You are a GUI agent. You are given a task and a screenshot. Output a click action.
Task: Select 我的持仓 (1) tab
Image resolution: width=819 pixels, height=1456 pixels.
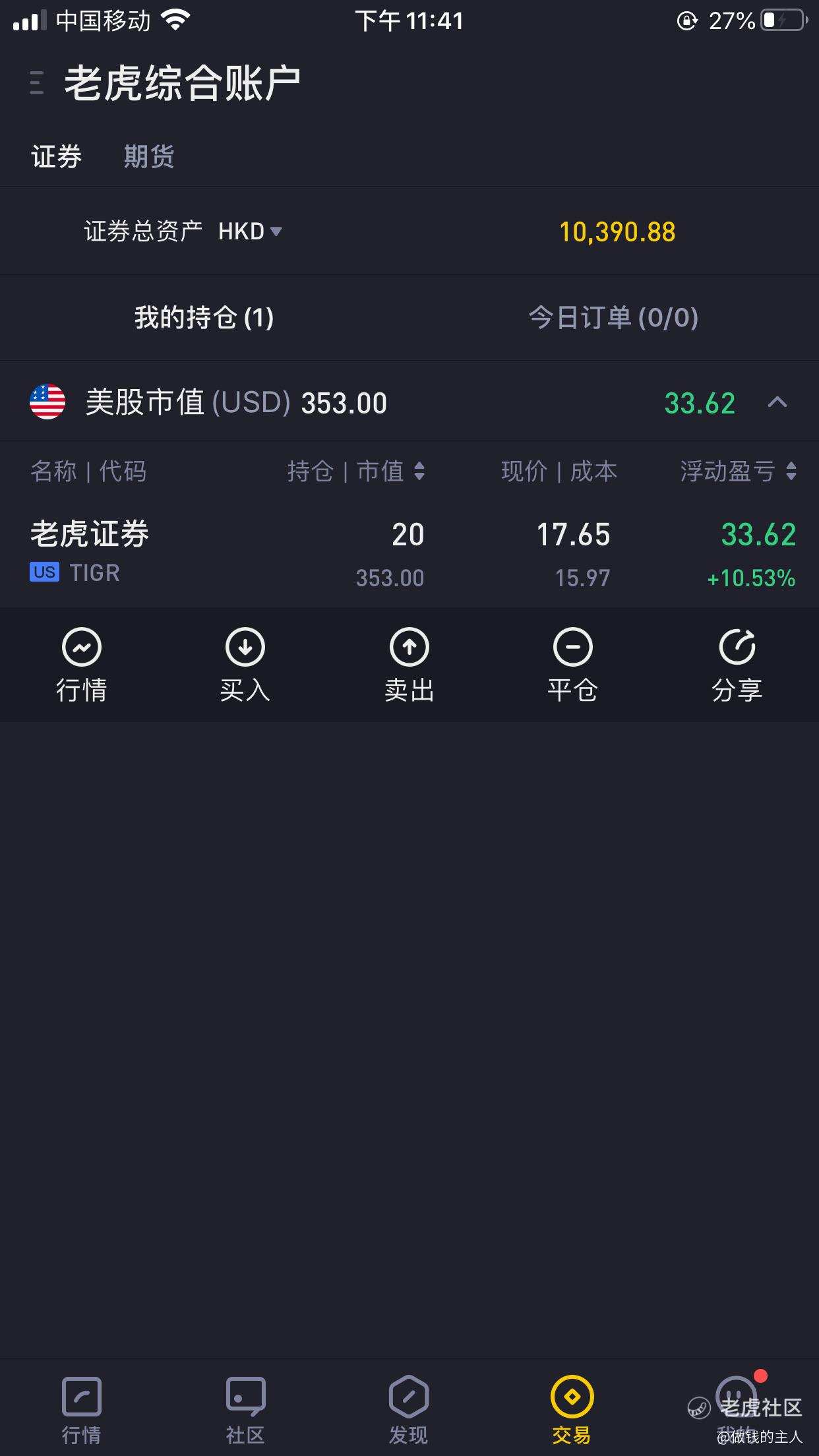tap(204, 318)
